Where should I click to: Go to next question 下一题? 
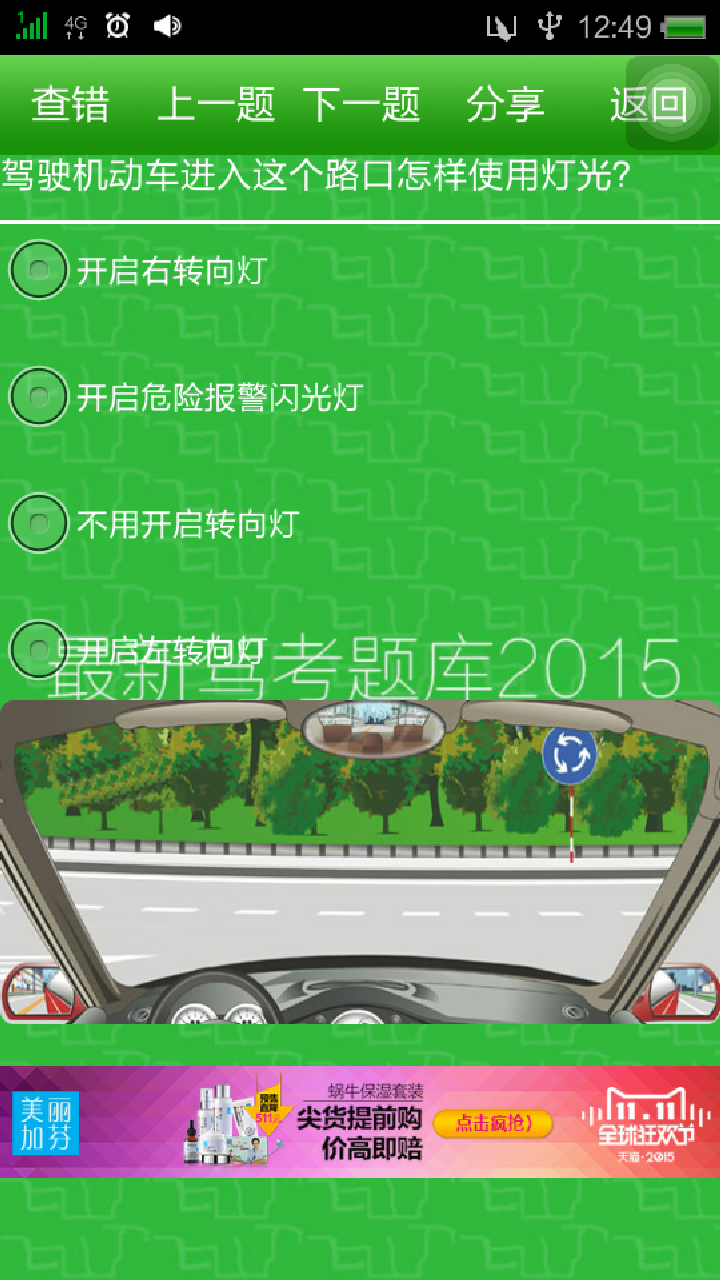pos(361,104)
